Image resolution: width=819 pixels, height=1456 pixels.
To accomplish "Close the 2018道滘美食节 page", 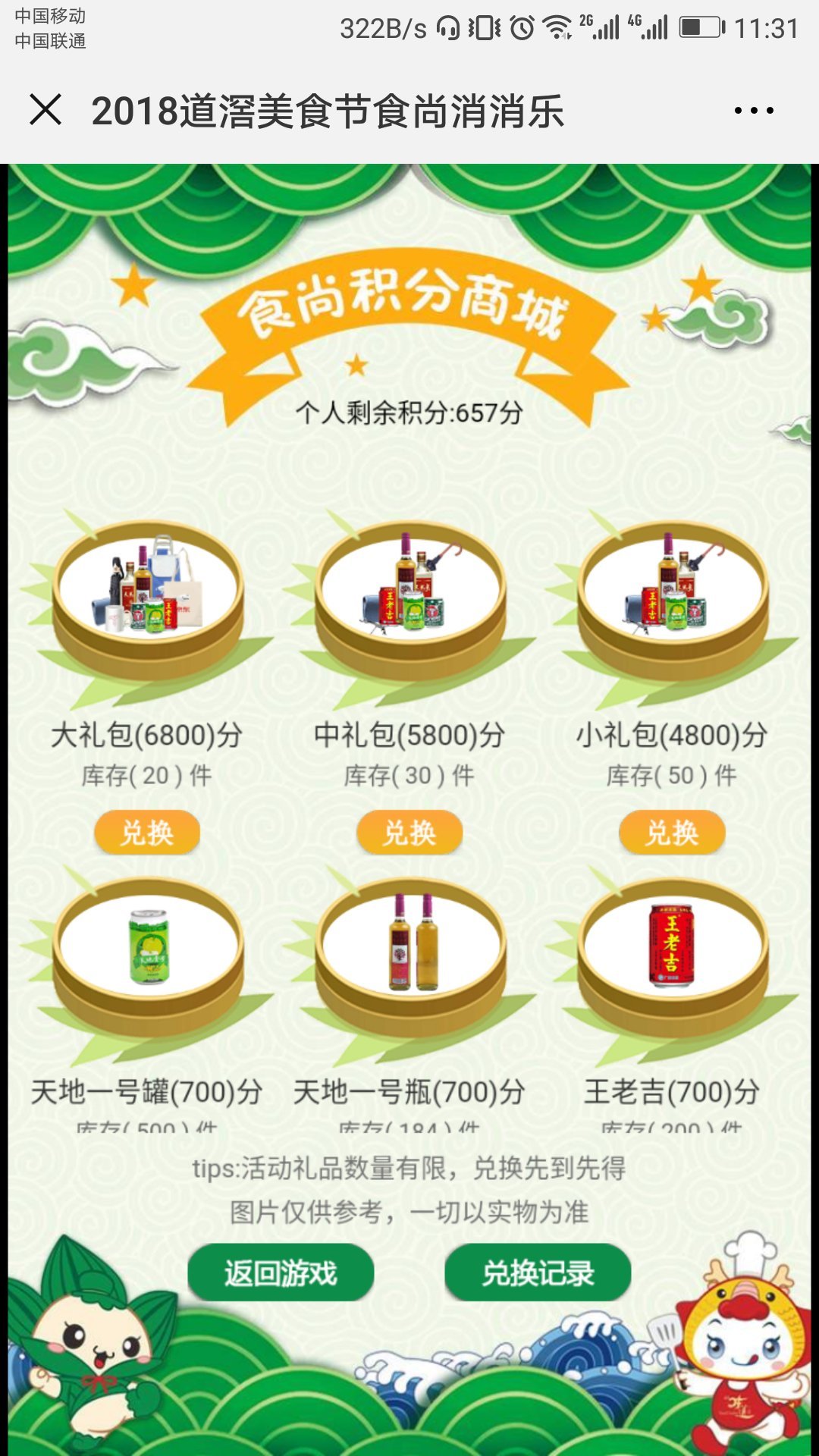I will pyautogui.click(x=45, y=110).
